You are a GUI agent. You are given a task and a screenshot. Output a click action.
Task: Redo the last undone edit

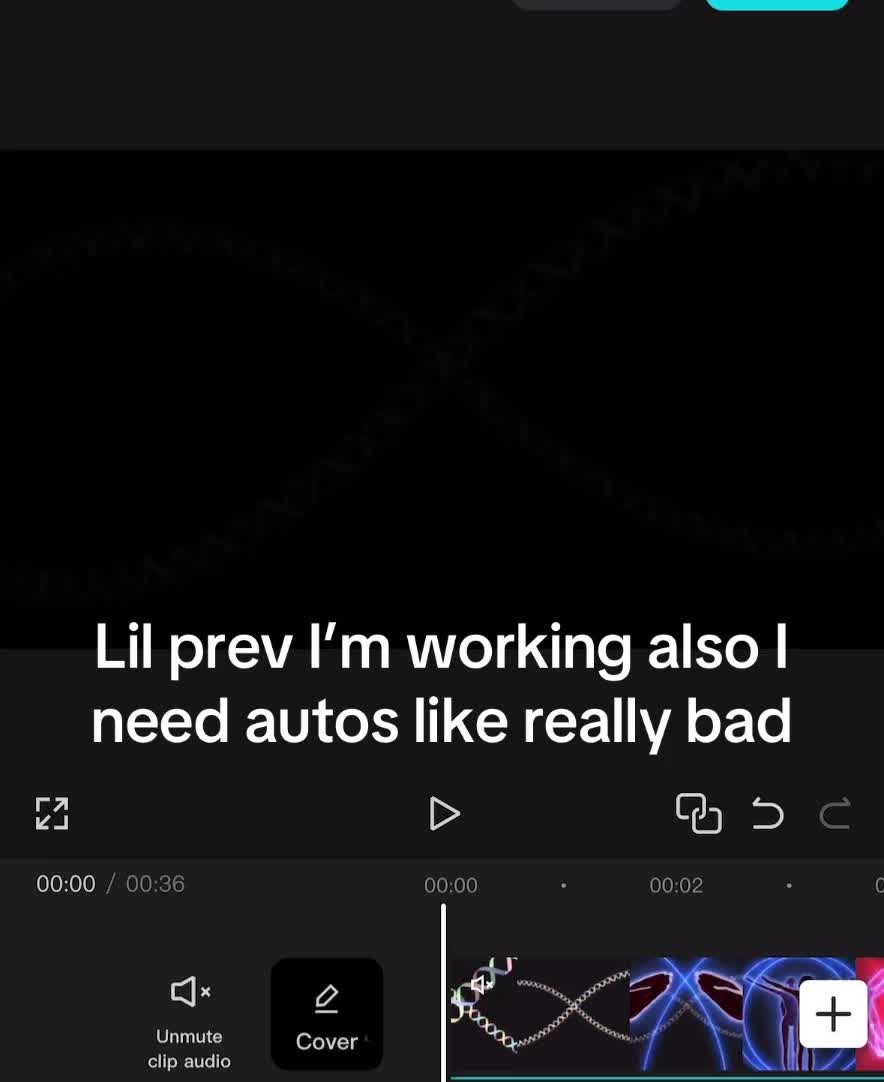pos(834,814)
